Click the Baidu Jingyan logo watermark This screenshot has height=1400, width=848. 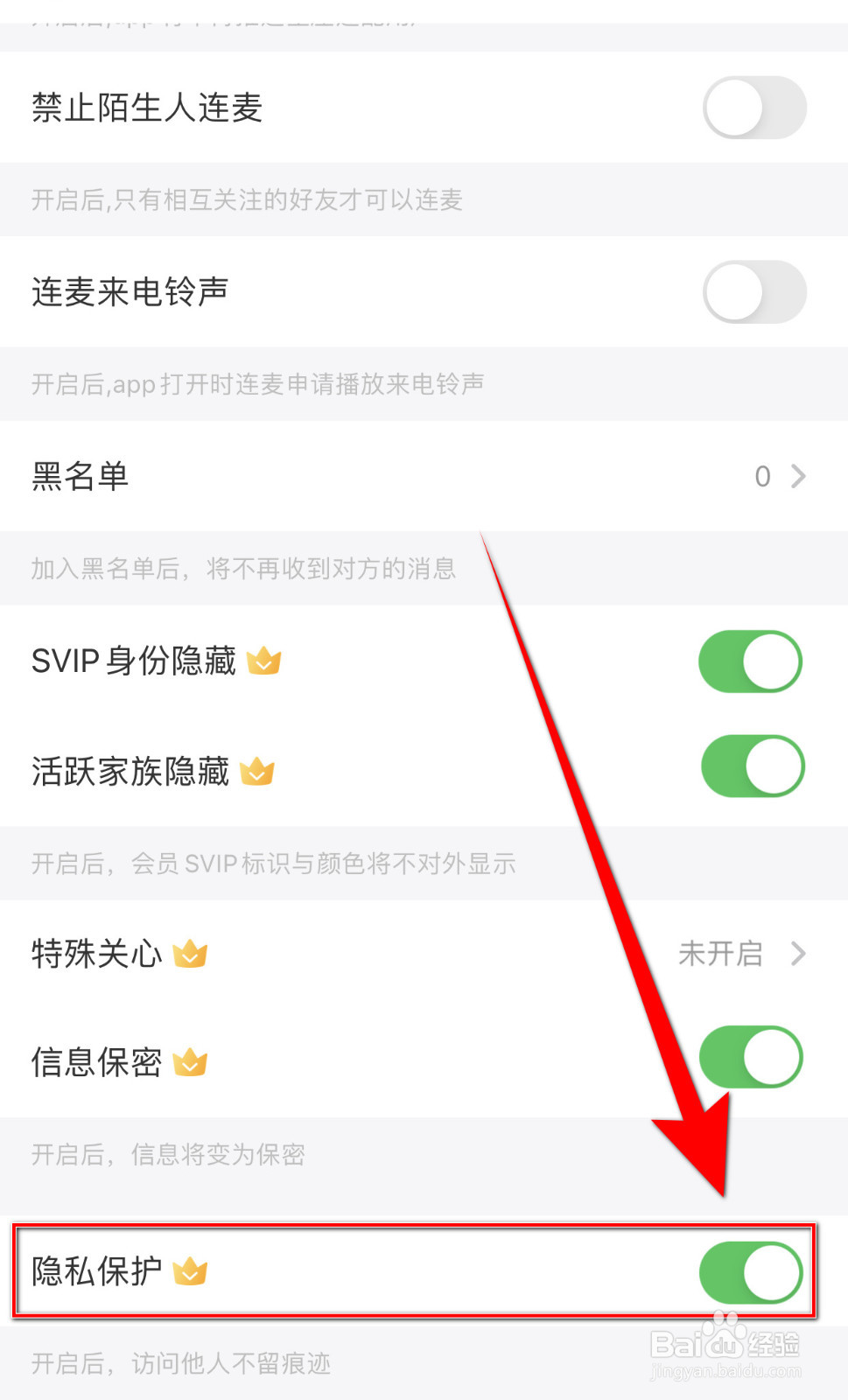click(x=728, y=1347)
